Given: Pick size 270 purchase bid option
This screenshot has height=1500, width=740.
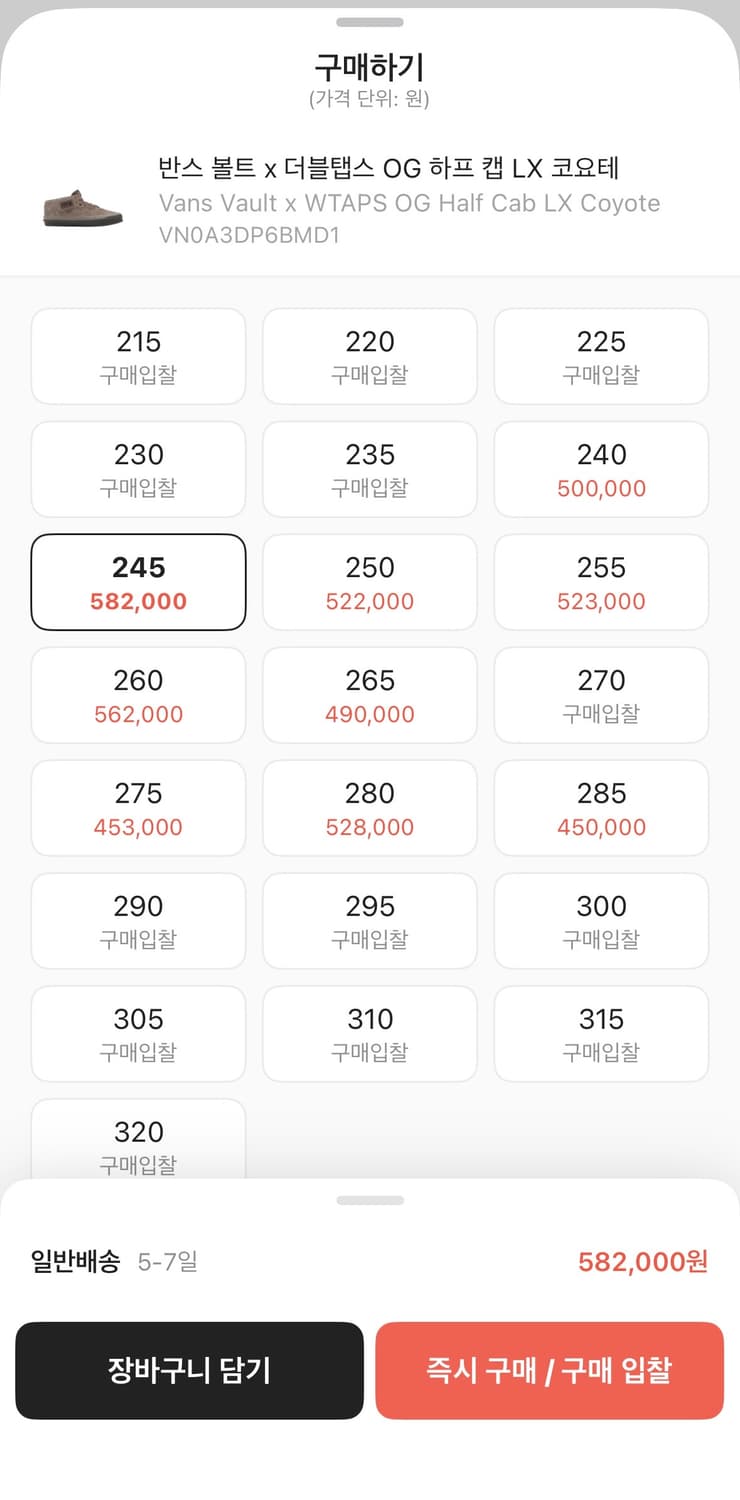Looking at the screenshot, I should click(x=600, y=695).
